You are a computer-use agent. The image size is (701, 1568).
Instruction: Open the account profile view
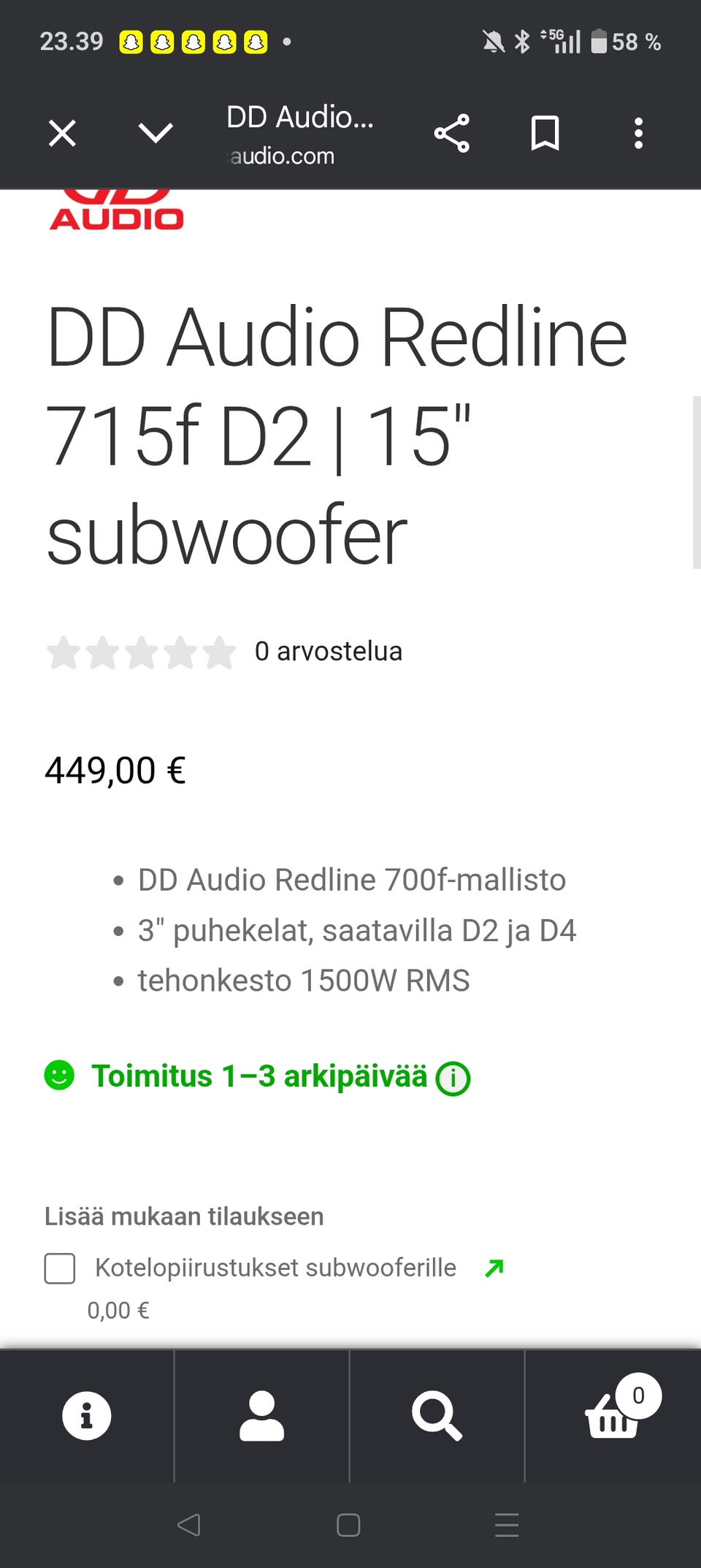tap(261, 1417)
